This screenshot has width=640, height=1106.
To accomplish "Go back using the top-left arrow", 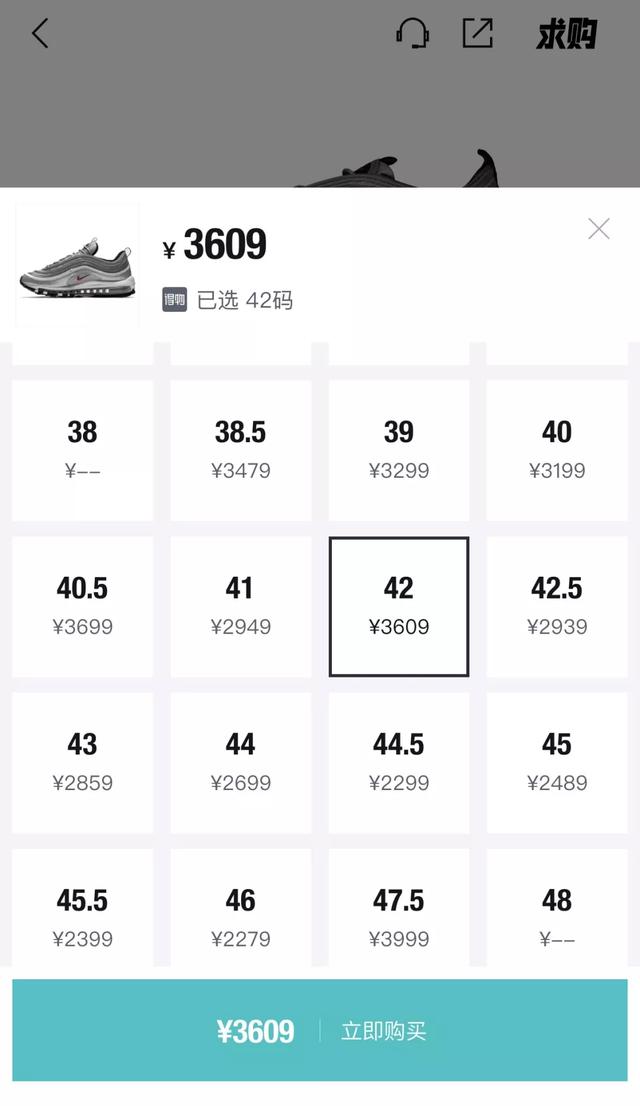I will pyautogui.click(x=40, y=34).
